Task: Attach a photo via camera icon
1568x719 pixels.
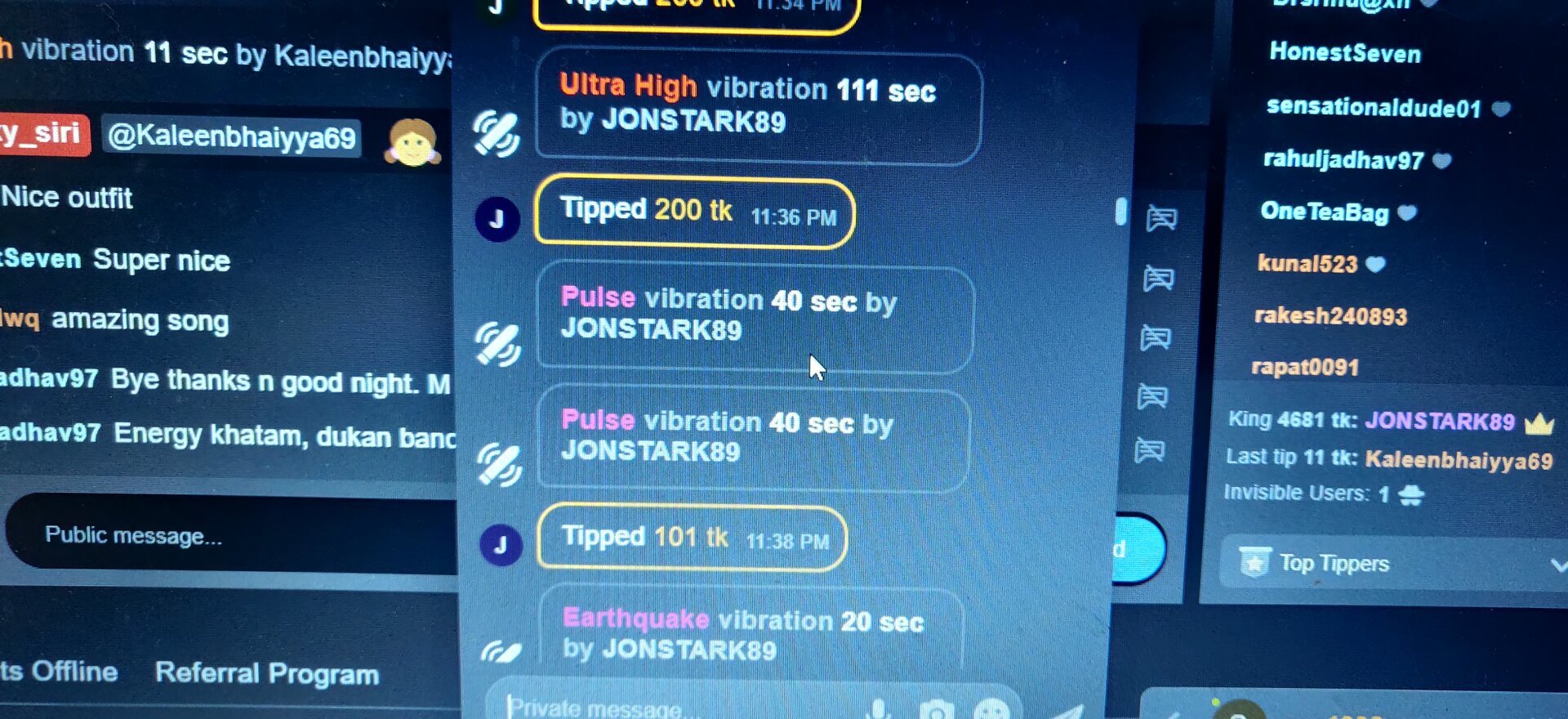Action: pyautogui.click(x=936, y=711)
